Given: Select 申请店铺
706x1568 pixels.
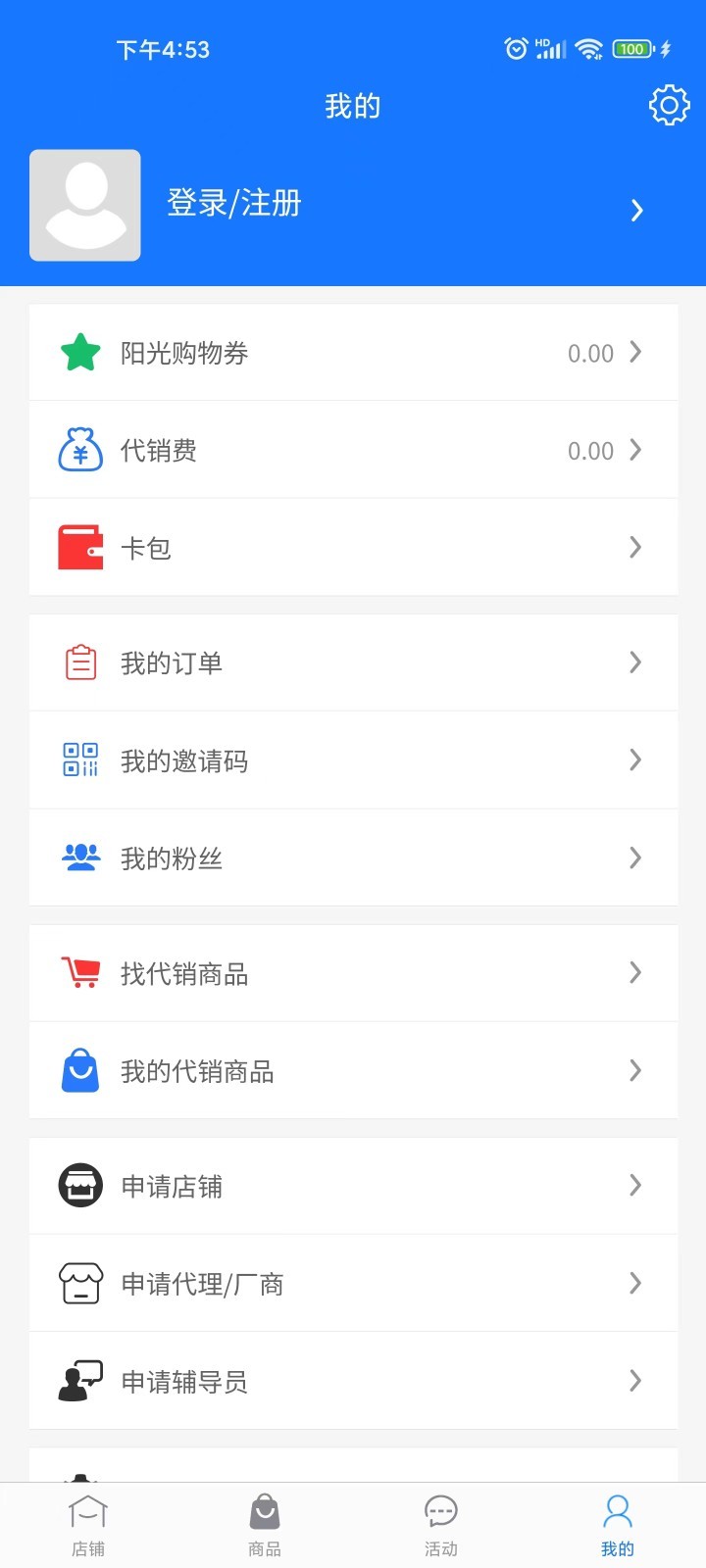Looking at the screenshot, I should coord(353,1187).
